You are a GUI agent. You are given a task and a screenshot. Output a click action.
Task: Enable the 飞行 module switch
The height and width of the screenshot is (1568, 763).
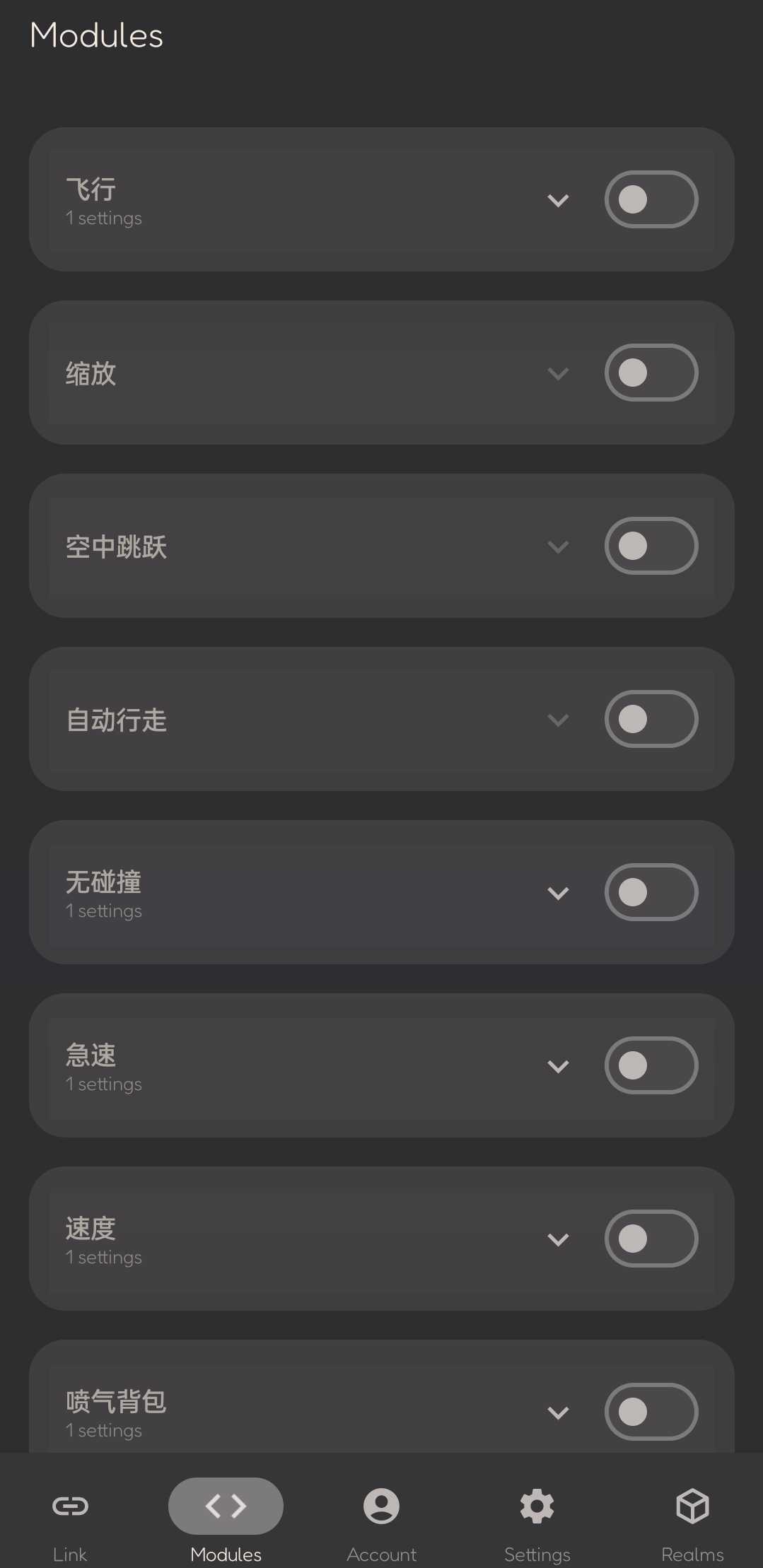(x=651, y=199)
